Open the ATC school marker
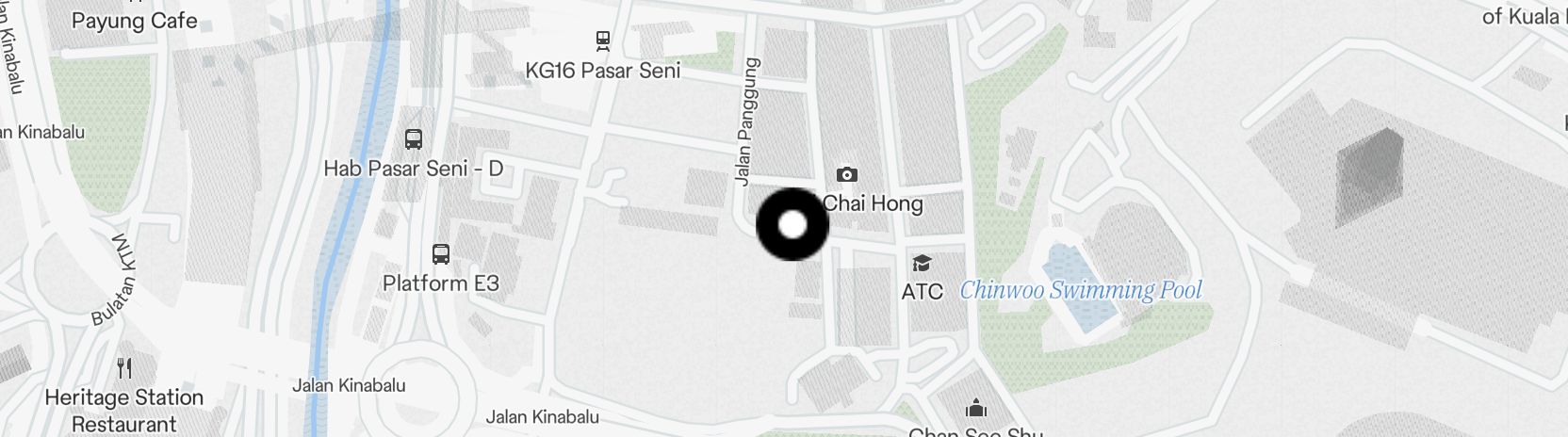Viewport: 1568px width, 437px height. pos(922,264)
